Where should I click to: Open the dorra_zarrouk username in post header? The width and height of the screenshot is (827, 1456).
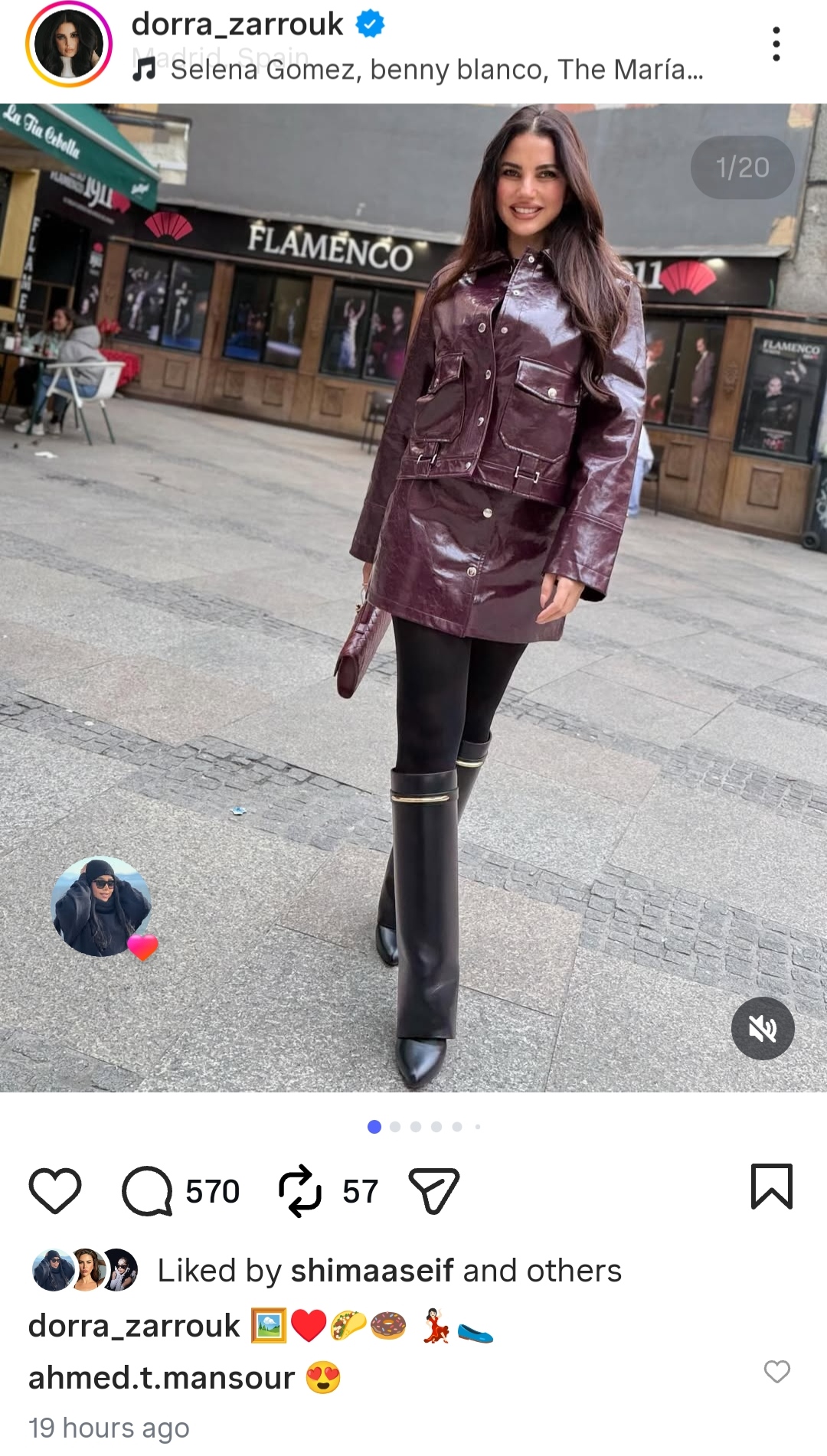point(237,24)
